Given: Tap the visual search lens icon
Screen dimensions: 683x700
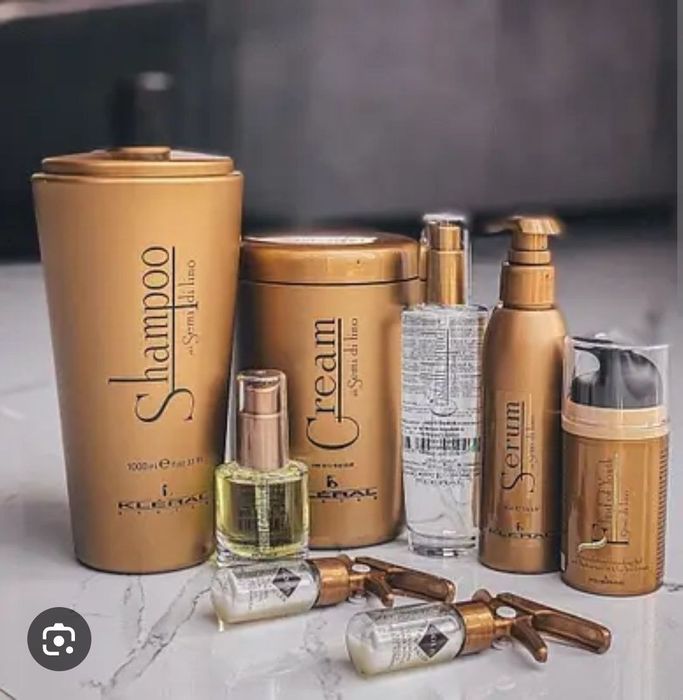Looking at the screenshot, I should tap(59, 638).
